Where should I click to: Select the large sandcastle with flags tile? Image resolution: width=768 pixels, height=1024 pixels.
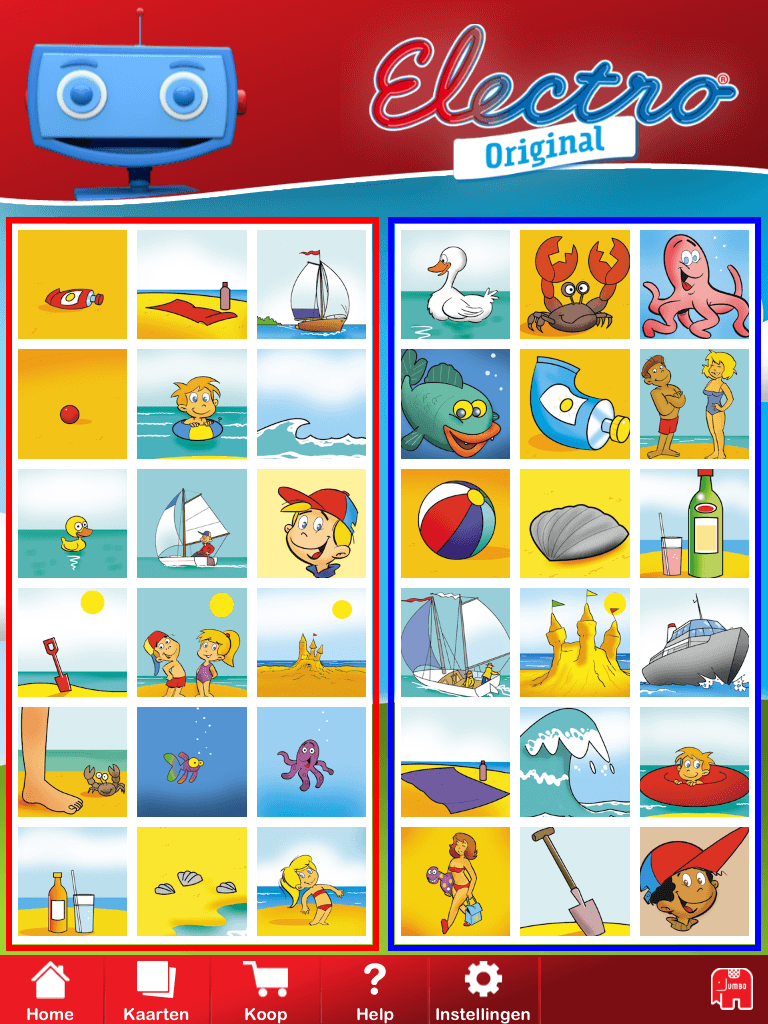tap(575, 642)
